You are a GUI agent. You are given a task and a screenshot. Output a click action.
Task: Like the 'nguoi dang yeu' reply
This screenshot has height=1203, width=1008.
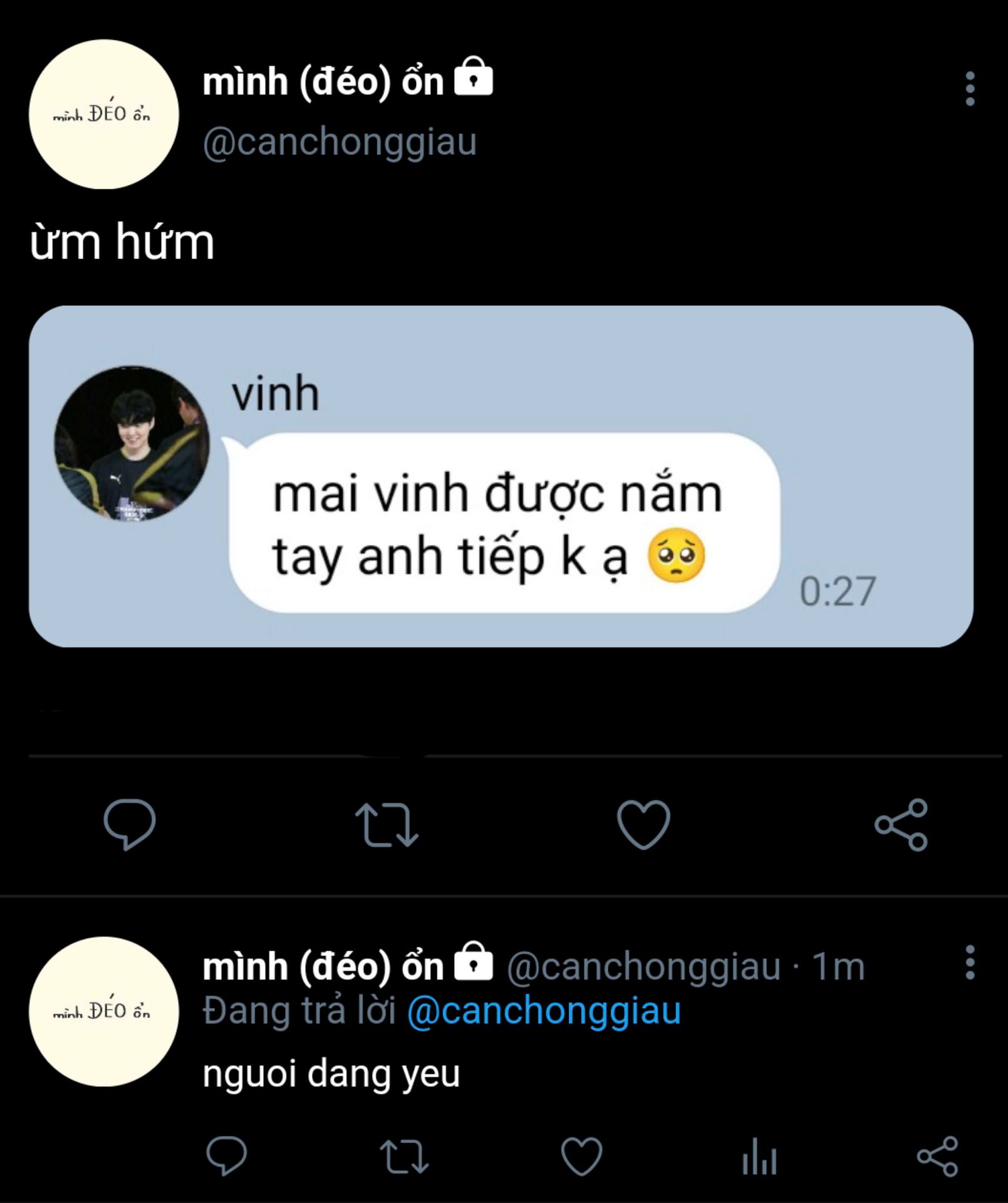pos(581,1156)
